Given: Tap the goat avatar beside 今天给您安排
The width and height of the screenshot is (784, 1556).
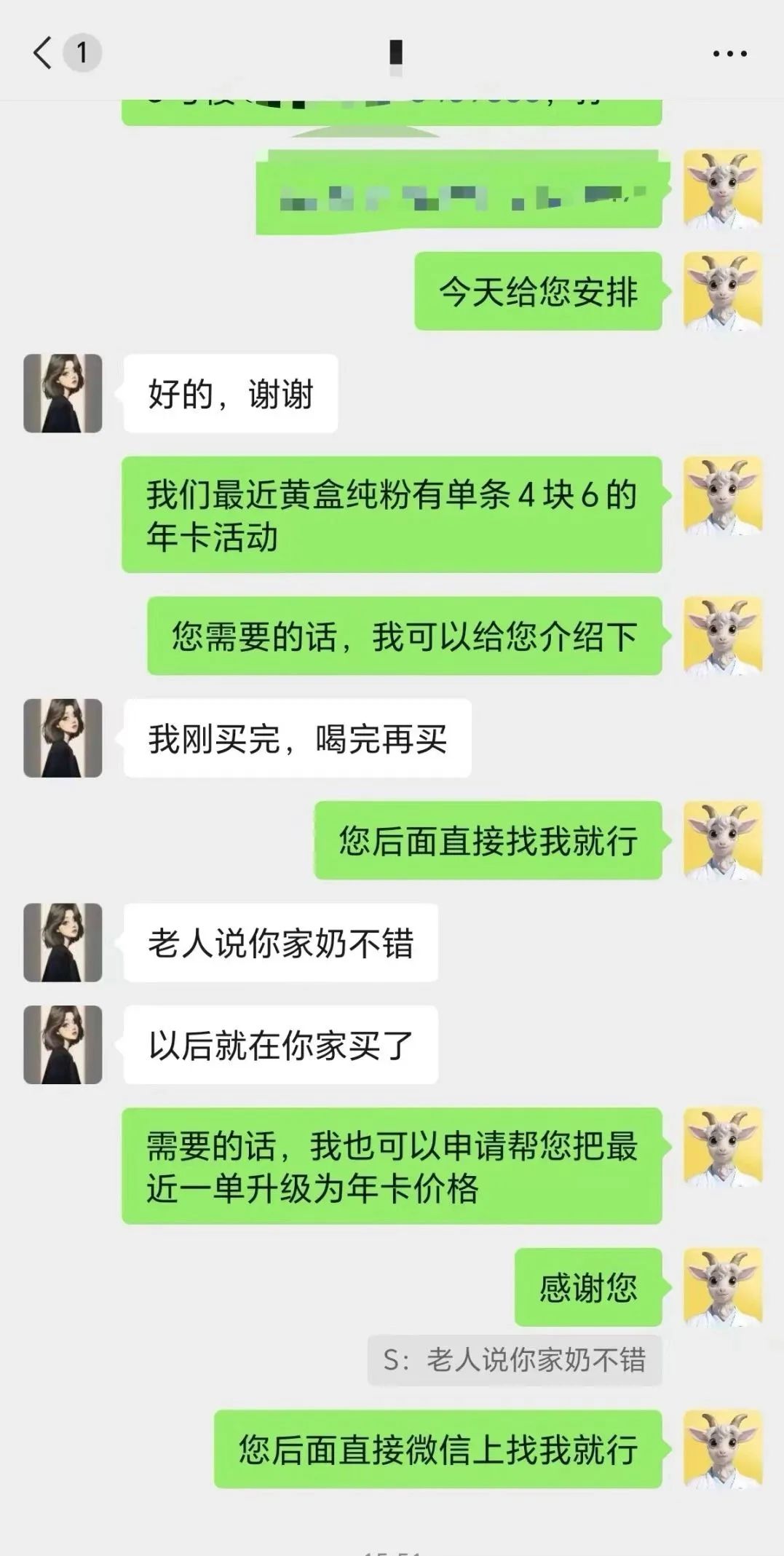Looking at the screenshot, I should tap(722, 291).
